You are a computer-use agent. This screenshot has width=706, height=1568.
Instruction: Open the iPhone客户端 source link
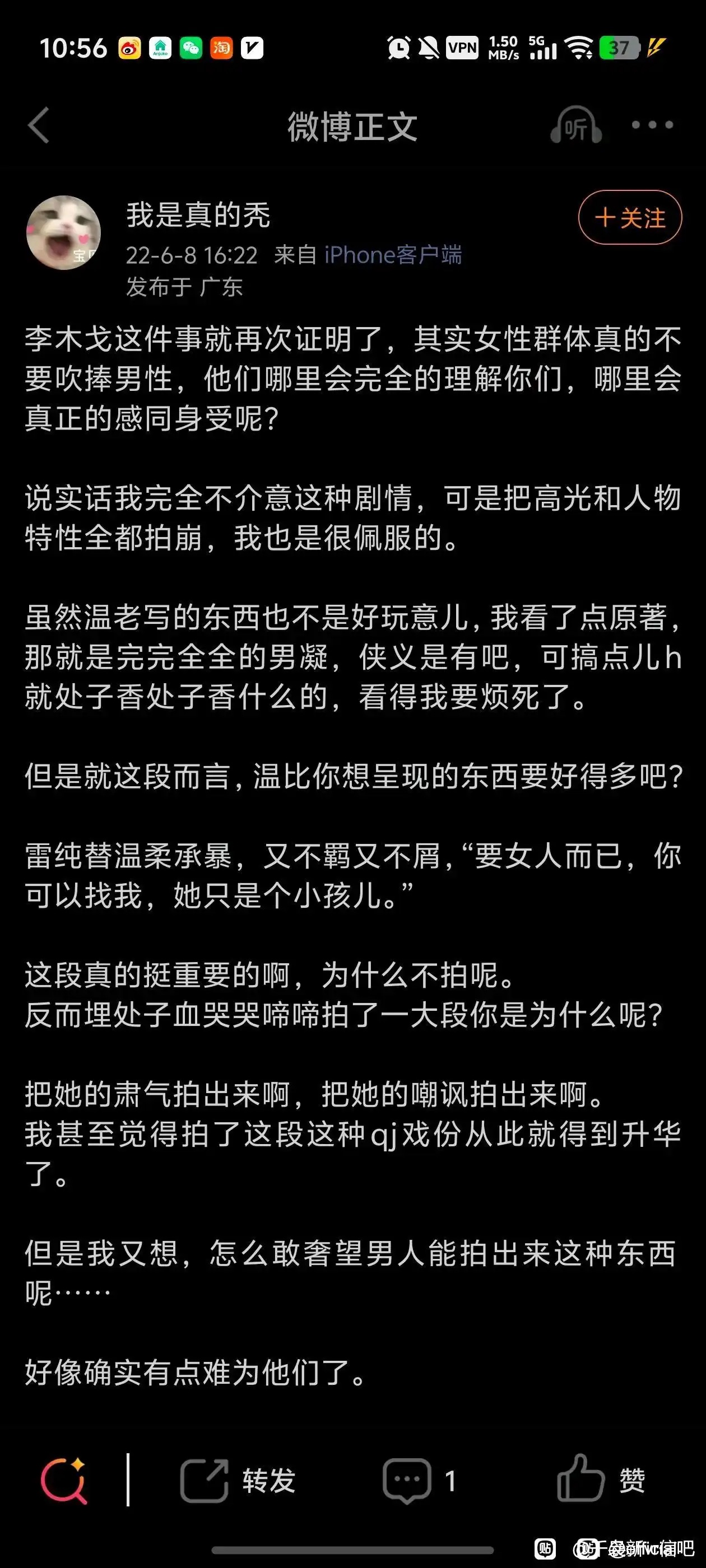[x=393, y=254]
